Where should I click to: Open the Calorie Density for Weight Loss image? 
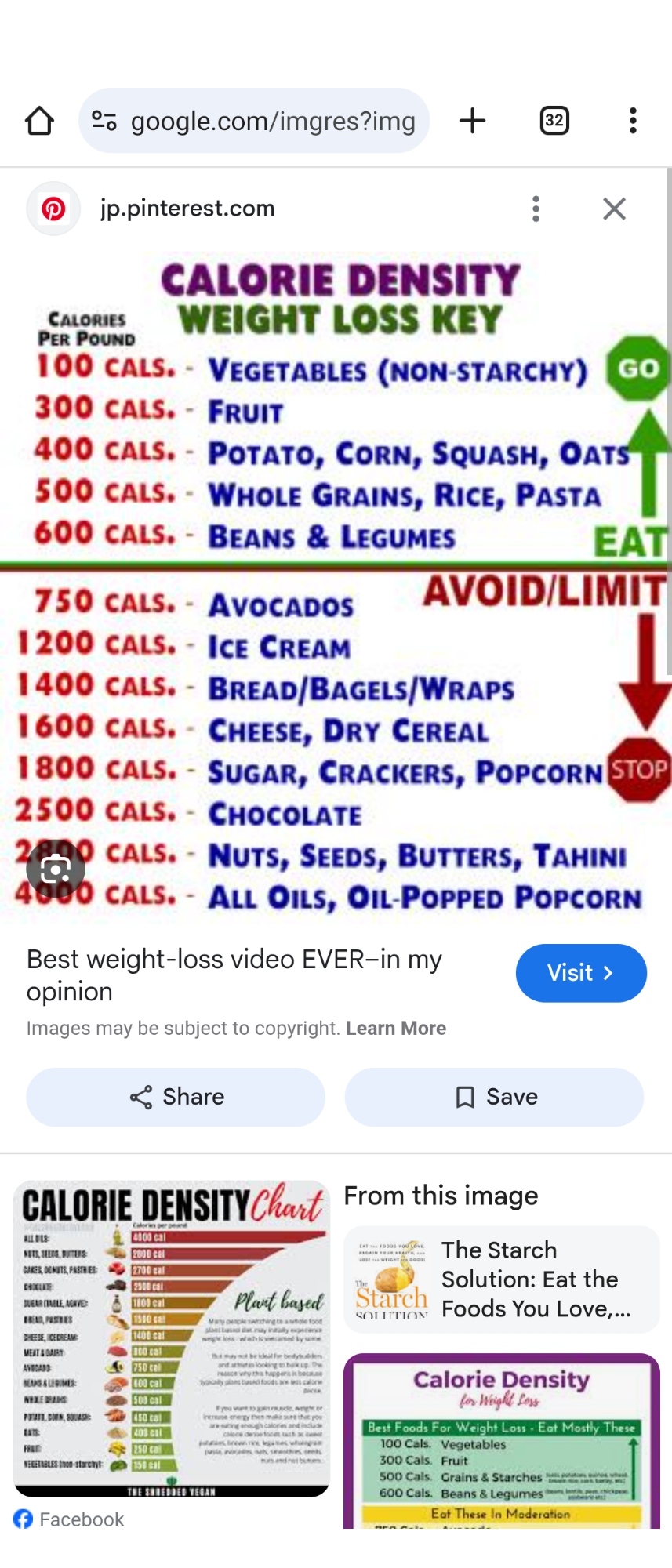tap(501, 1441)
